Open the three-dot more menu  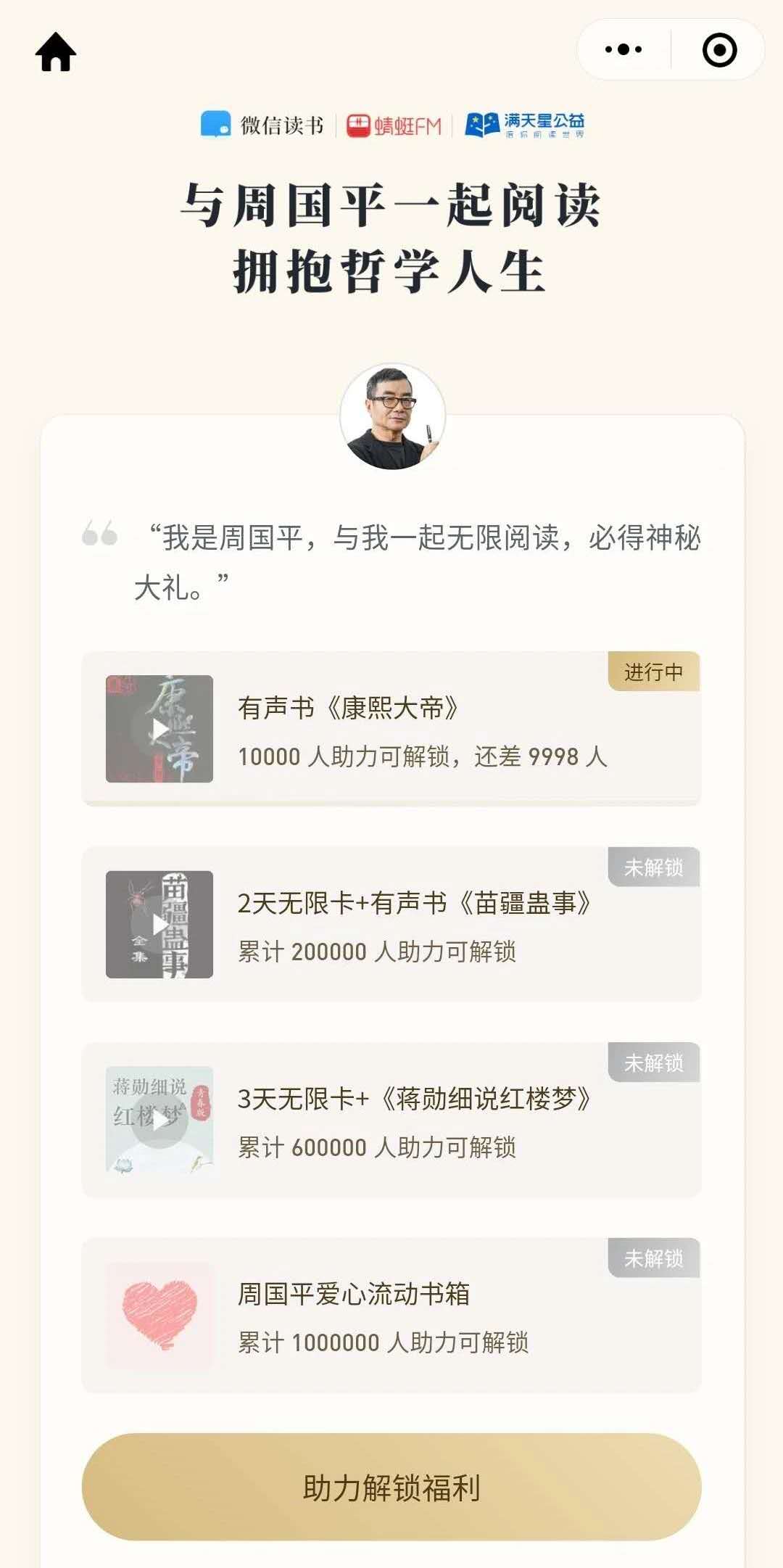(x=623, y=49)
